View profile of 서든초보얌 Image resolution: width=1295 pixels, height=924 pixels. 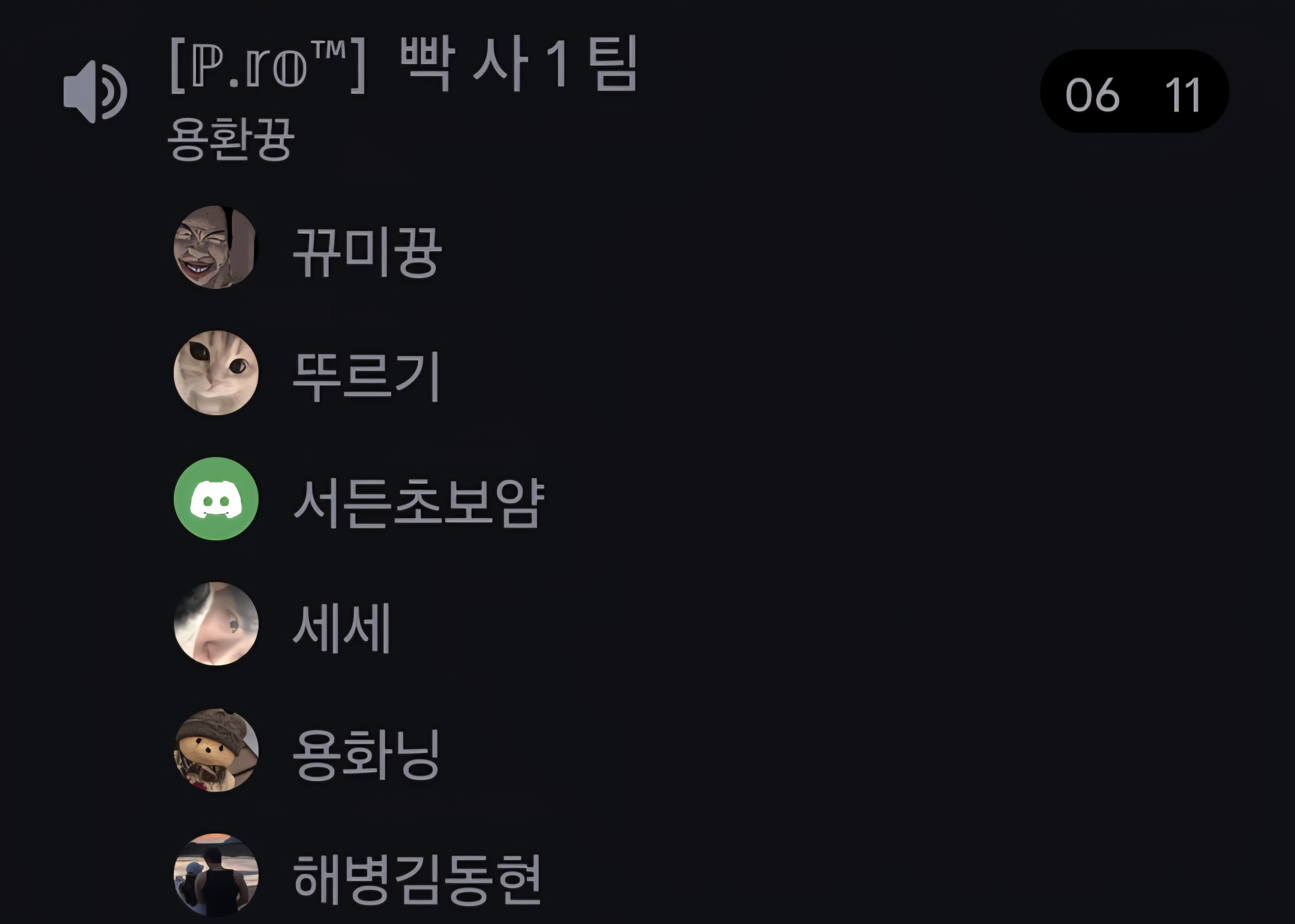click(418, 502)
